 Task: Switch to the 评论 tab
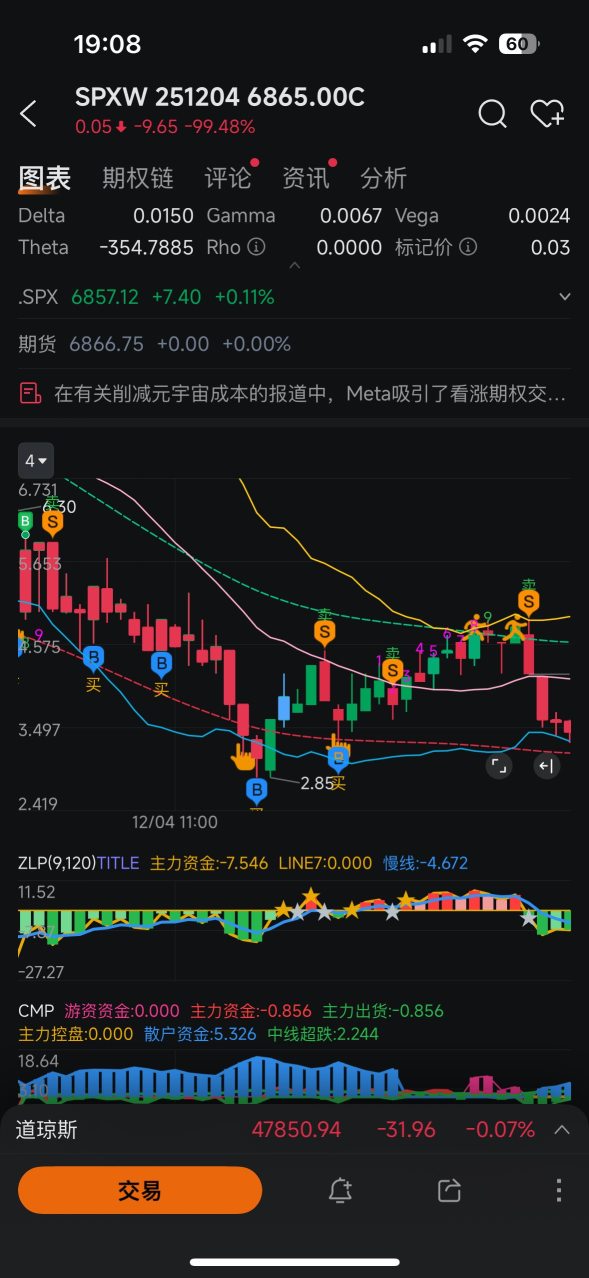(x=228, y=178)
